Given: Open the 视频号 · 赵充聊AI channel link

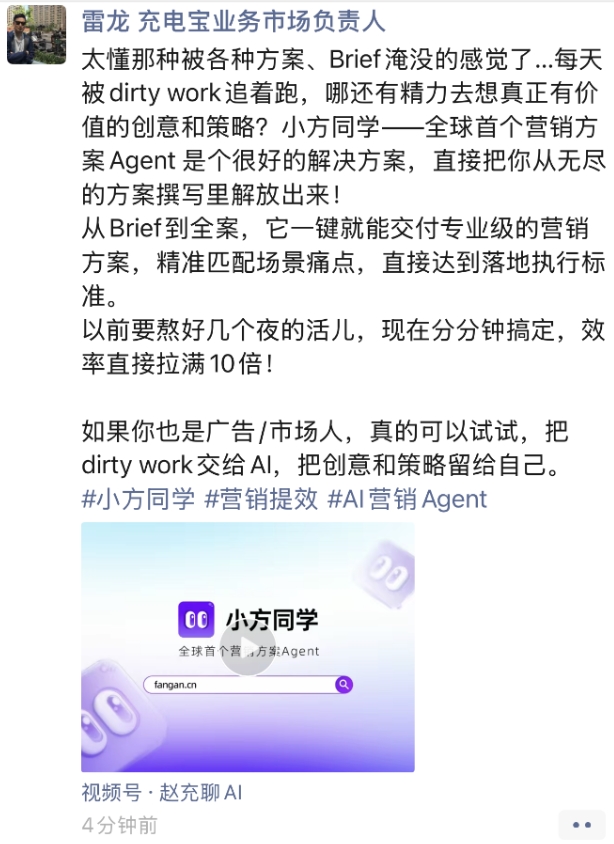Looking at the screenshot, I should click(x=162, y=793).
